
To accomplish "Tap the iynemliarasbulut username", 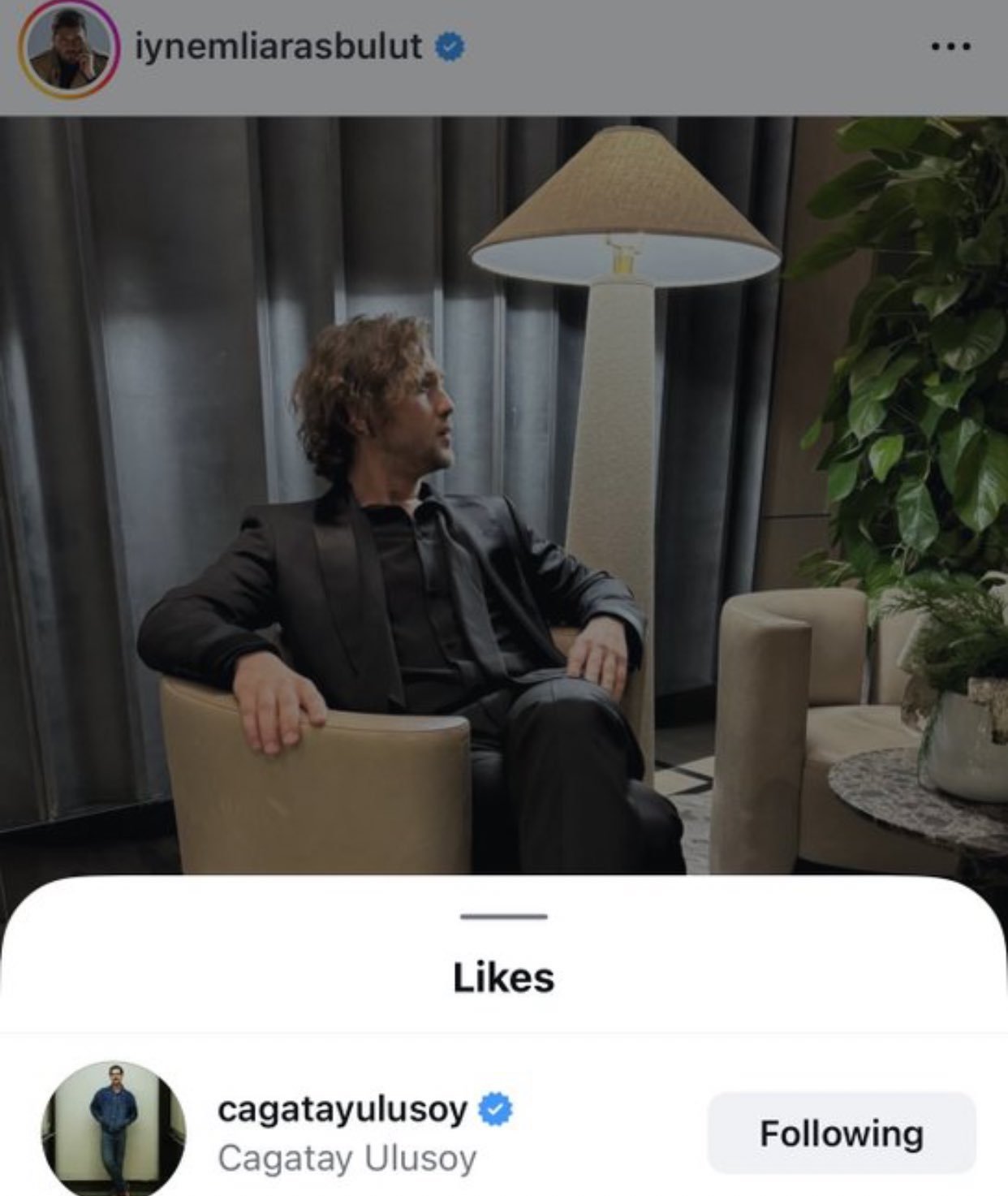I will coord(279,48).
